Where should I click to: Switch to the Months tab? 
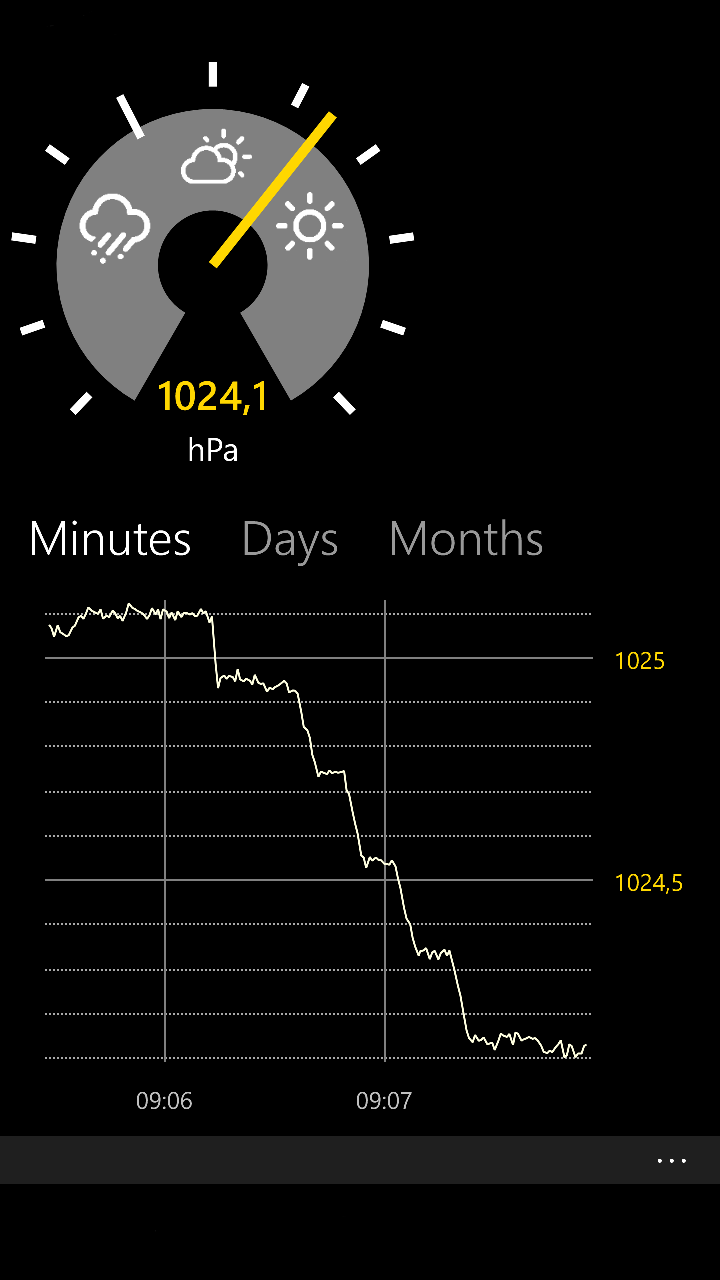[466, 539]
